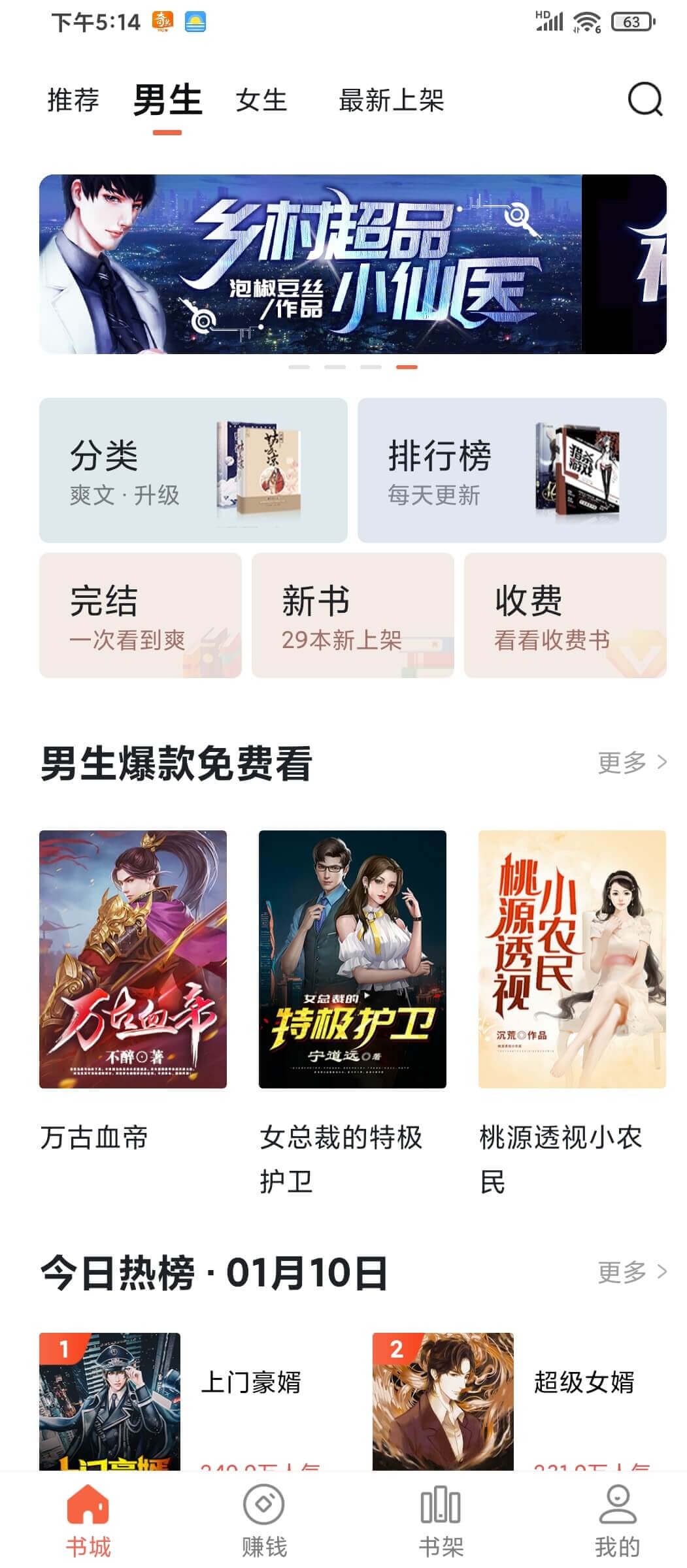Screen dimensions: 687x1568
Task: Open the book 桃源透视小农民
Action: 572,959
